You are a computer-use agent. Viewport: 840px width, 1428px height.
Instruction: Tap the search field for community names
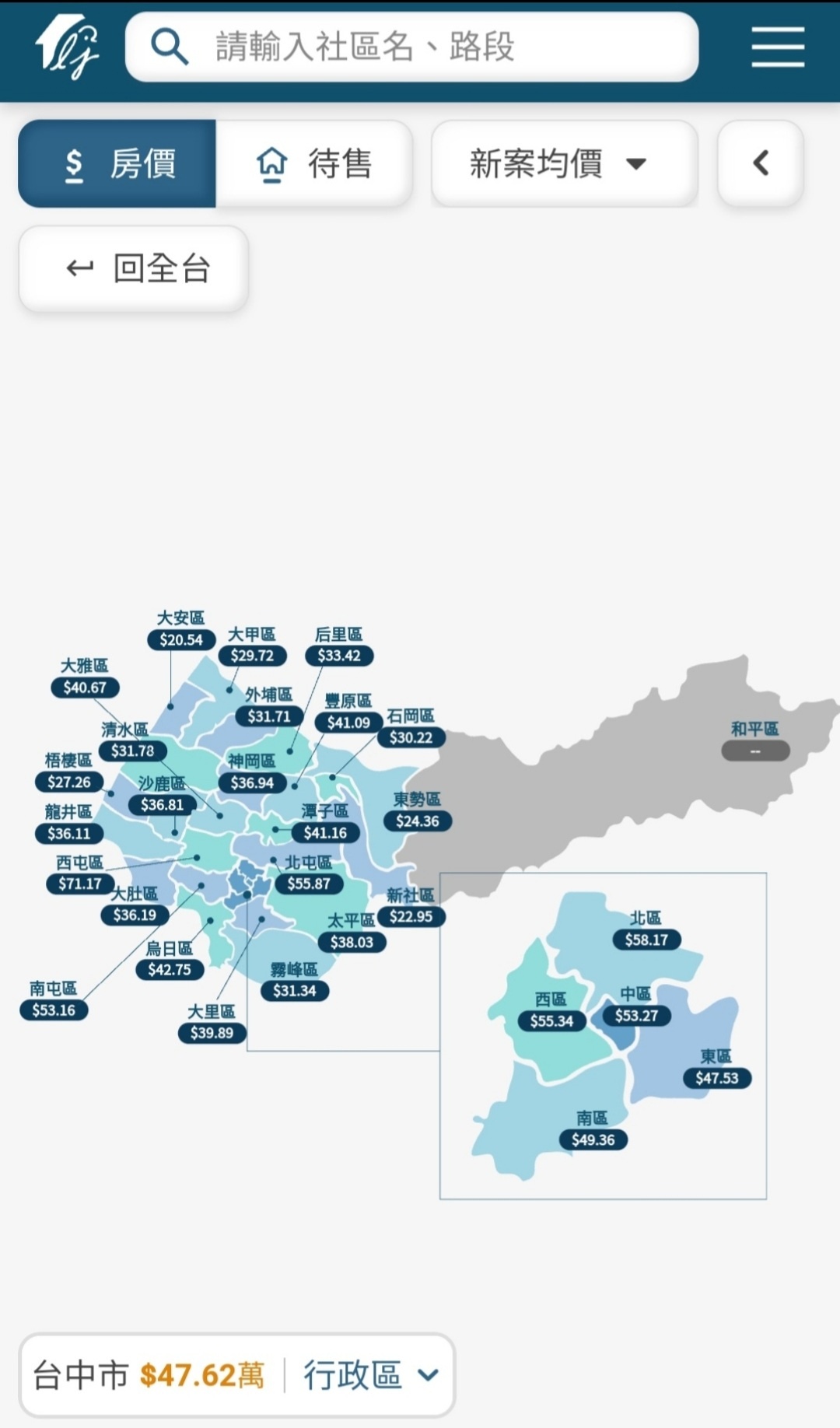tap(412, 47)
